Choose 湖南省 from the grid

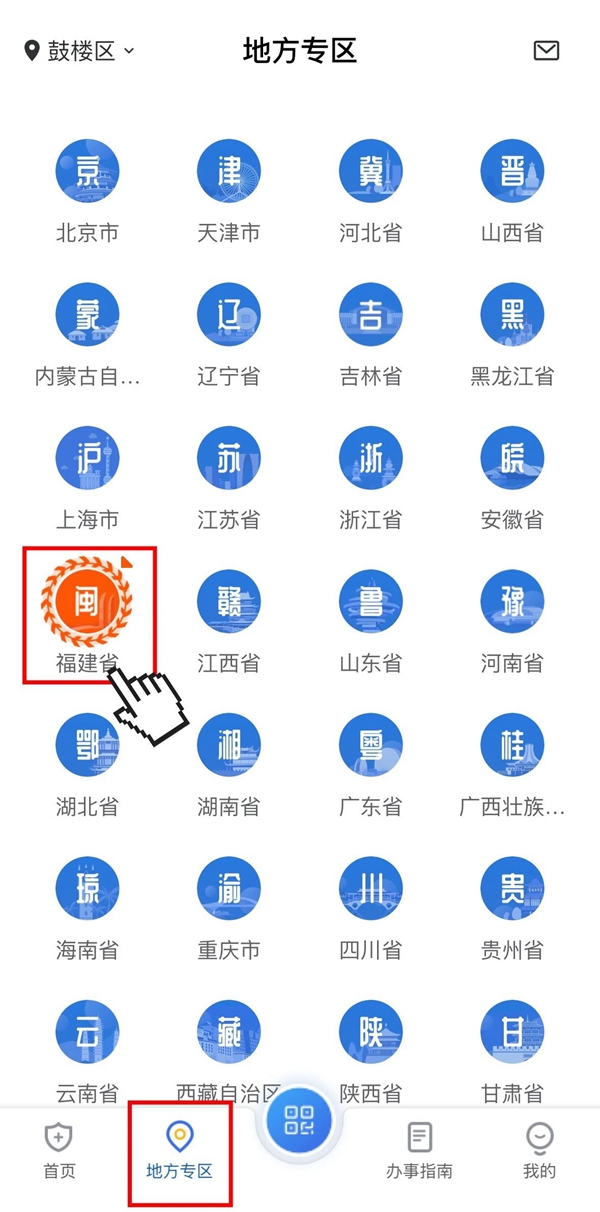point(229,745)
